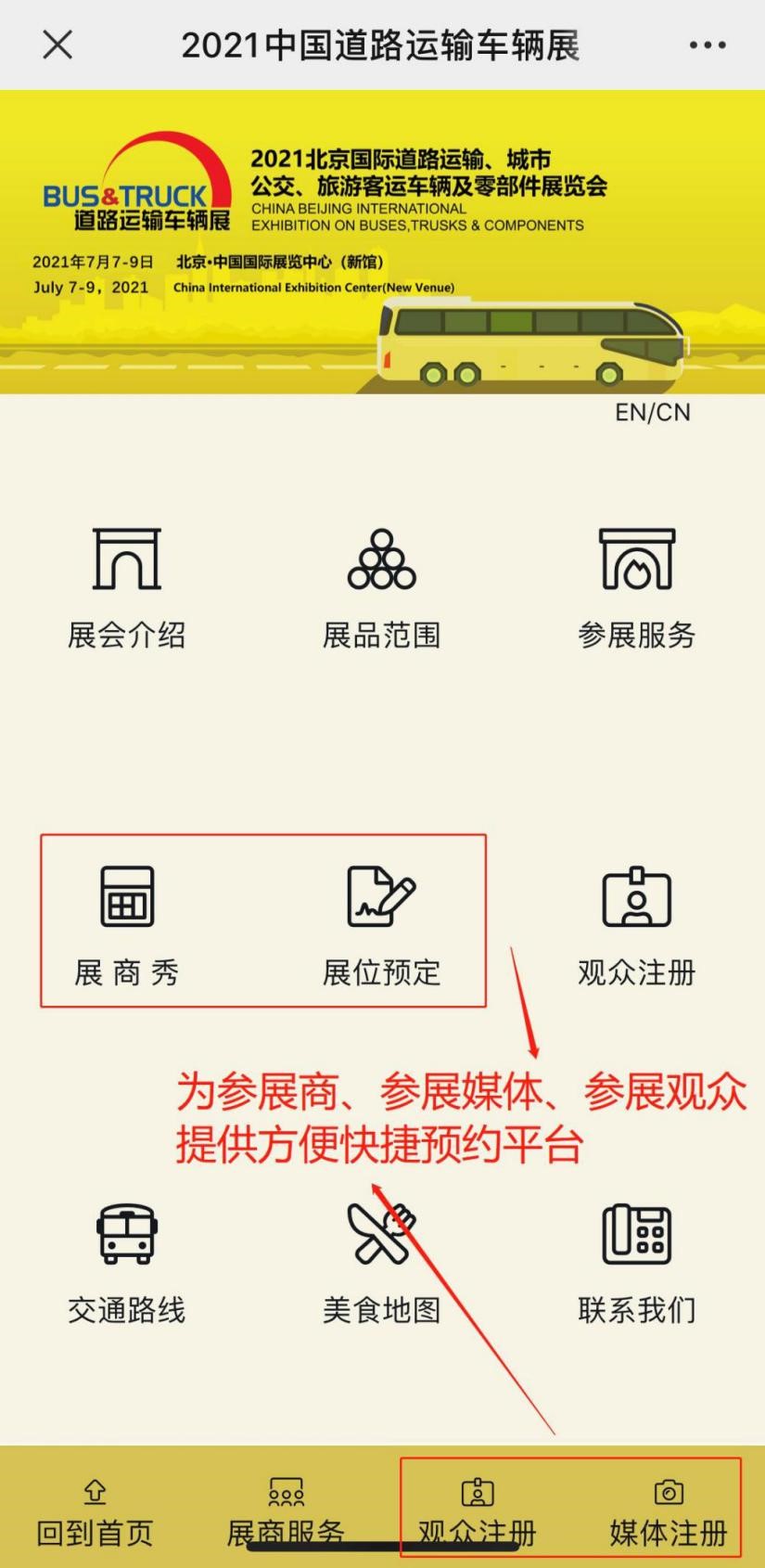Open 交通路线 transport routes
Image resolution: width=765 pixels, height=1568 pixels.
(127, 1262)
